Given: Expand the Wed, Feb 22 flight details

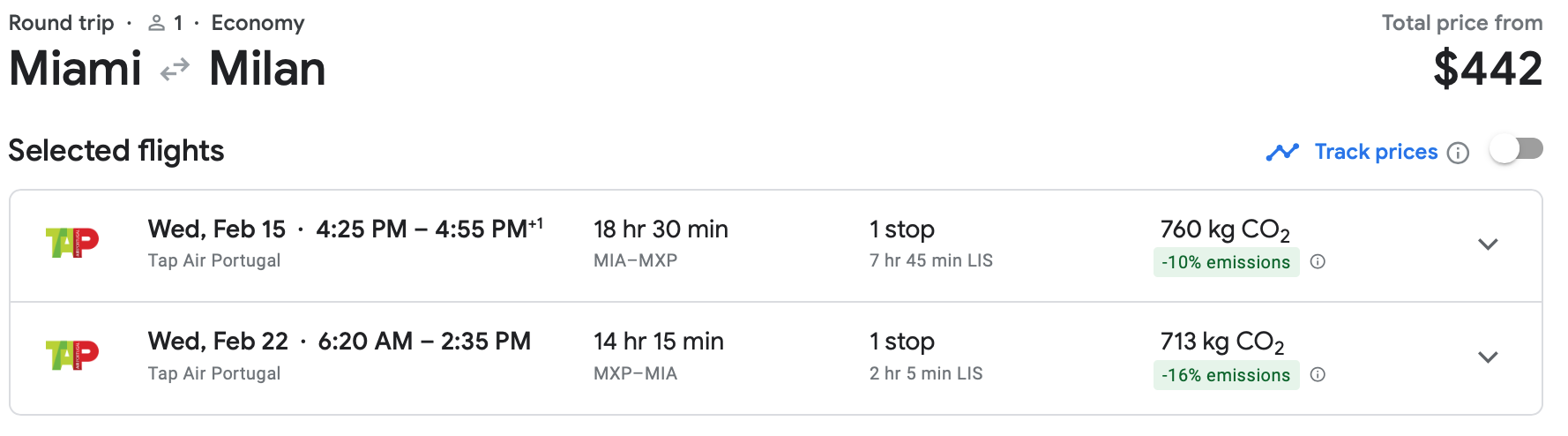Looking at the screenshot, I should click(1488, 357).
